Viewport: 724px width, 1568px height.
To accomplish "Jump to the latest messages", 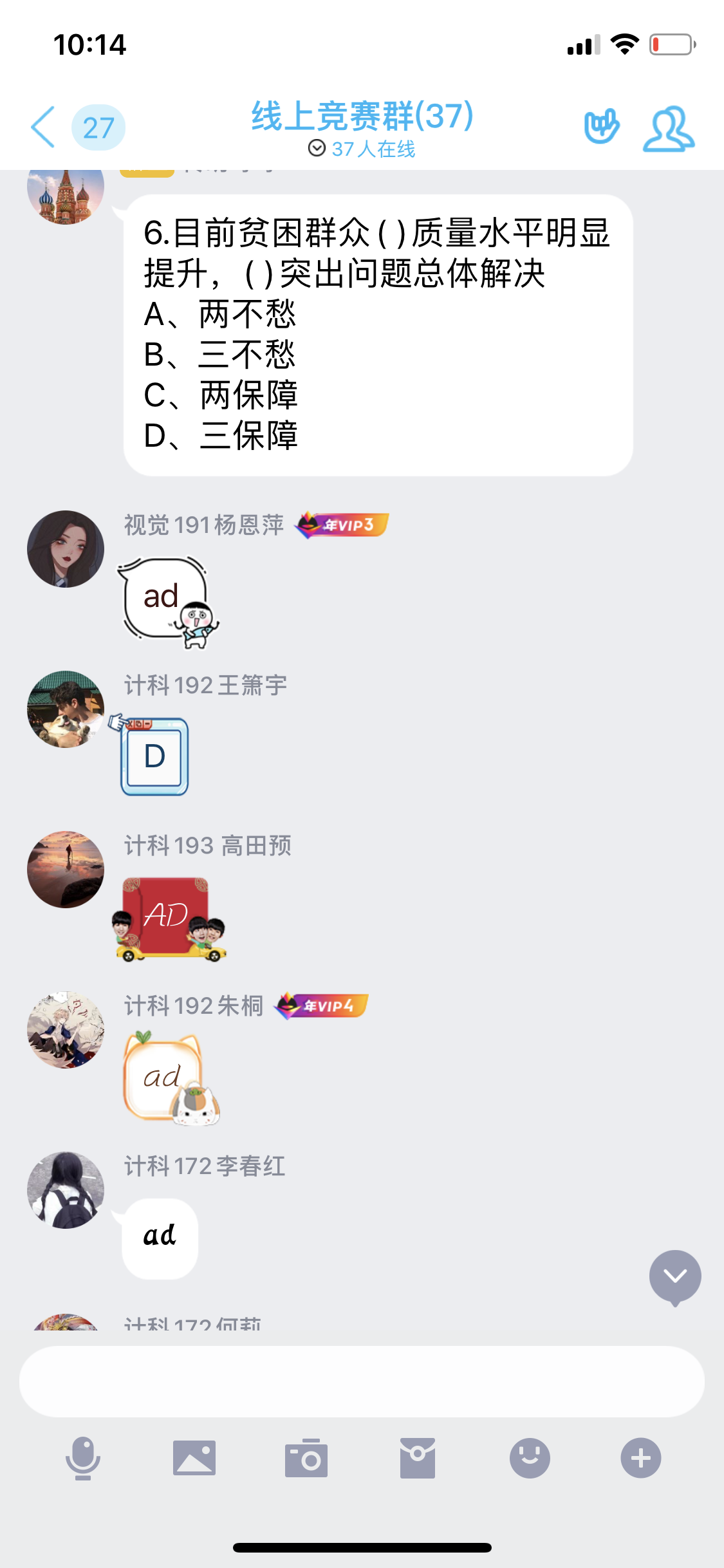I will coord(674,1276).
